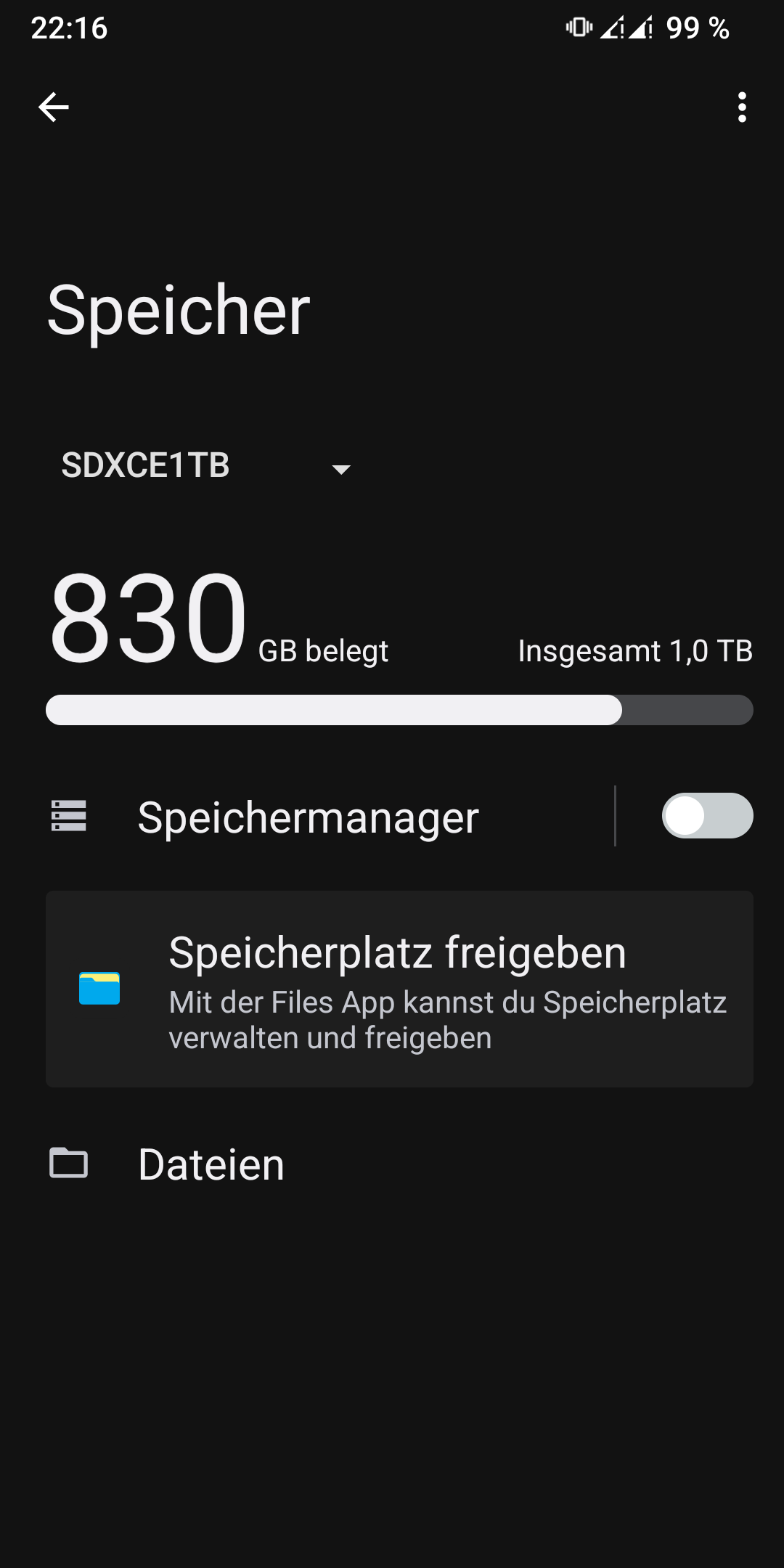Open the three-dot overflow menu
This screenshot has height=1568, width=784.
coord(741,107)
